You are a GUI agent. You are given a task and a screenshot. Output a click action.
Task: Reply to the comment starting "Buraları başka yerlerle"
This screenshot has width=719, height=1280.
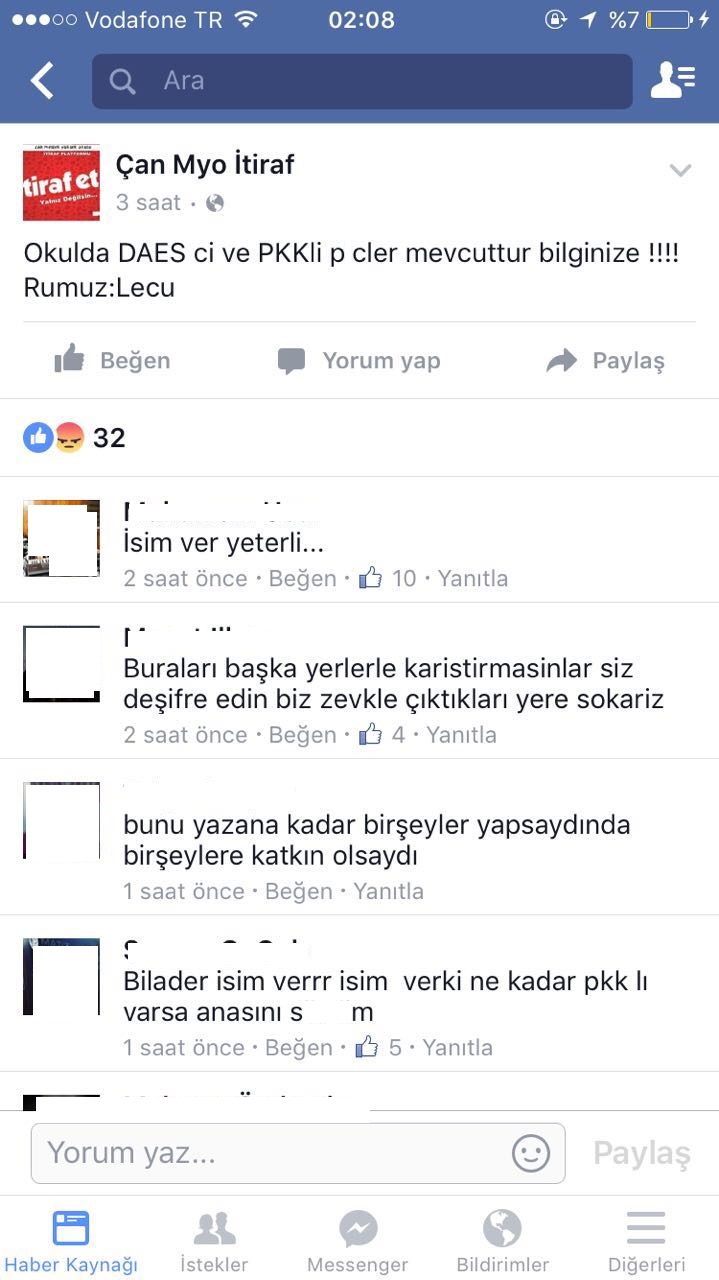coord(461,735)
